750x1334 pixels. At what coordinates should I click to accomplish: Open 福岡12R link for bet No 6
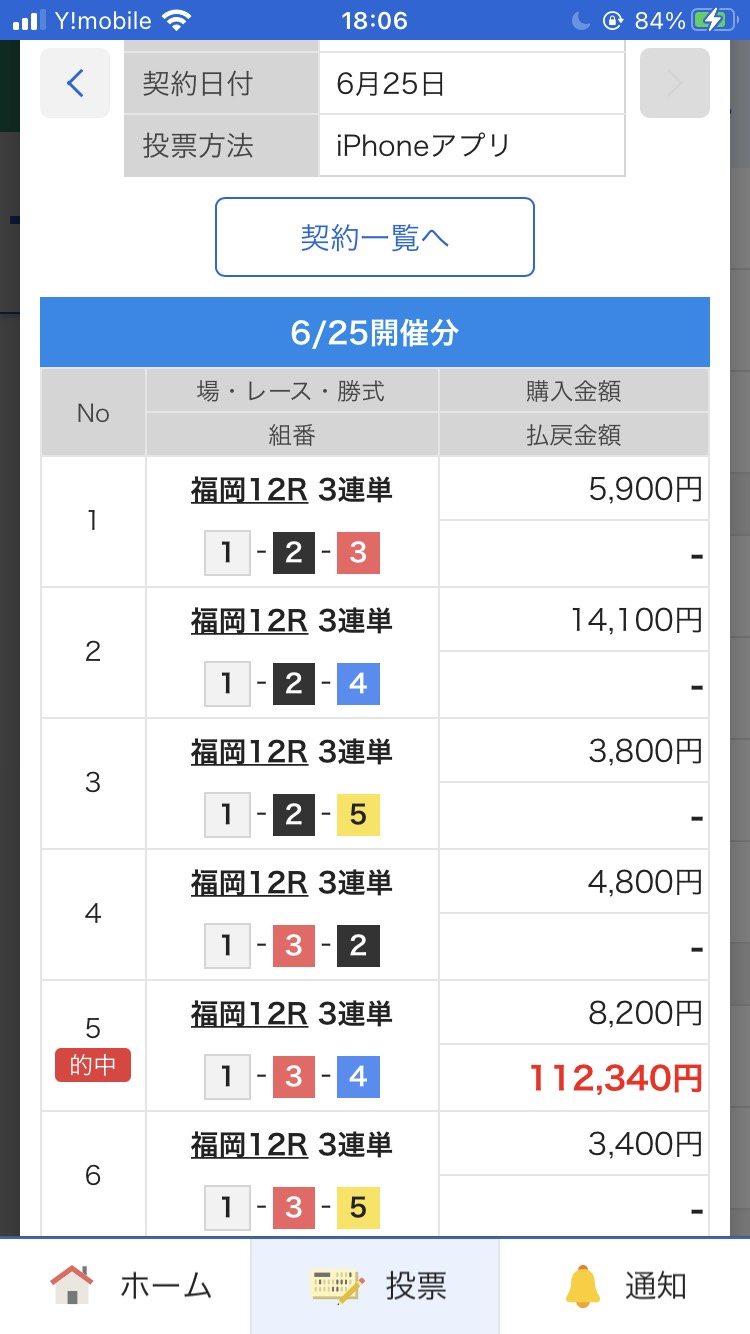click(249, 1145)
